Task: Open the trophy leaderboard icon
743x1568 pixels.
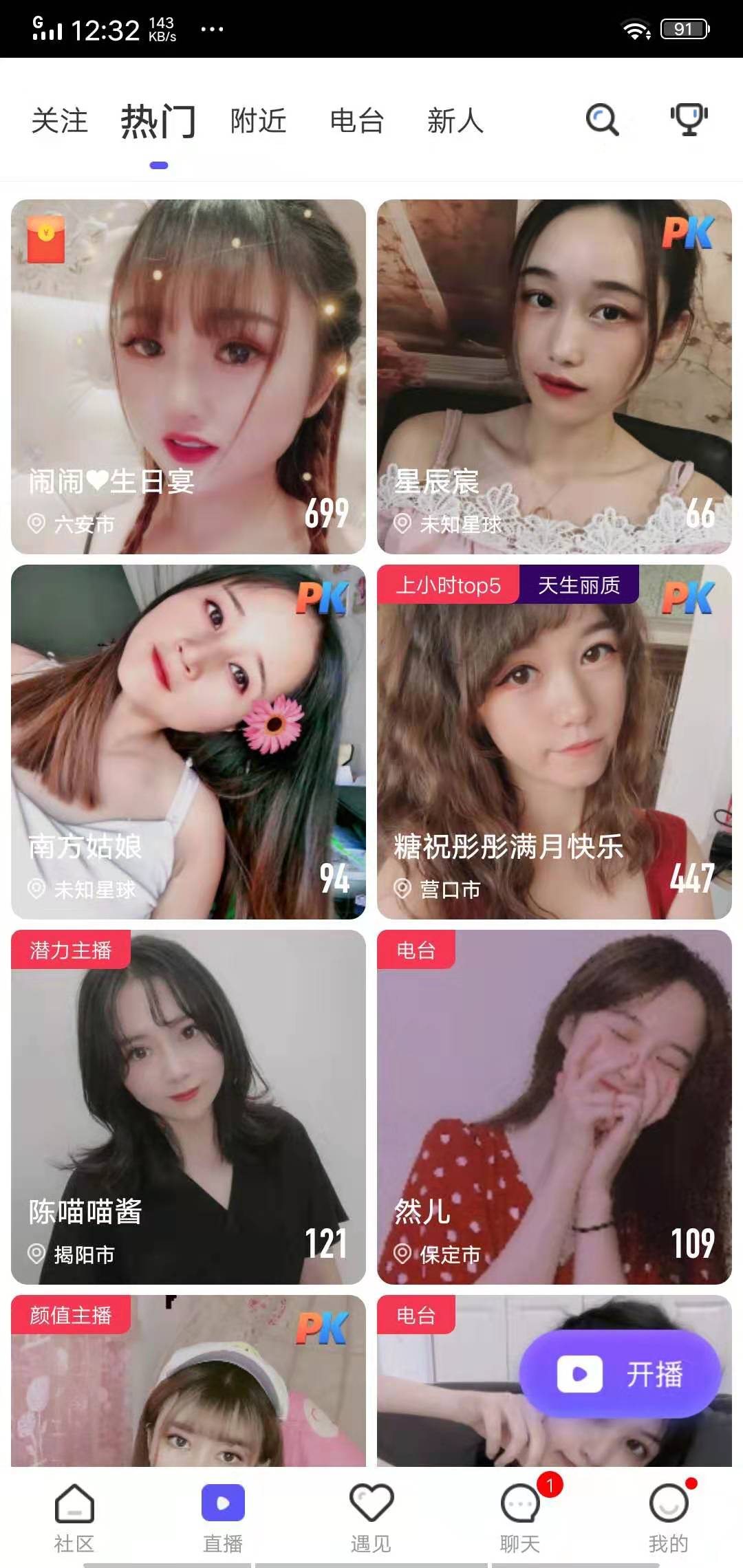Action: point(689,120)
